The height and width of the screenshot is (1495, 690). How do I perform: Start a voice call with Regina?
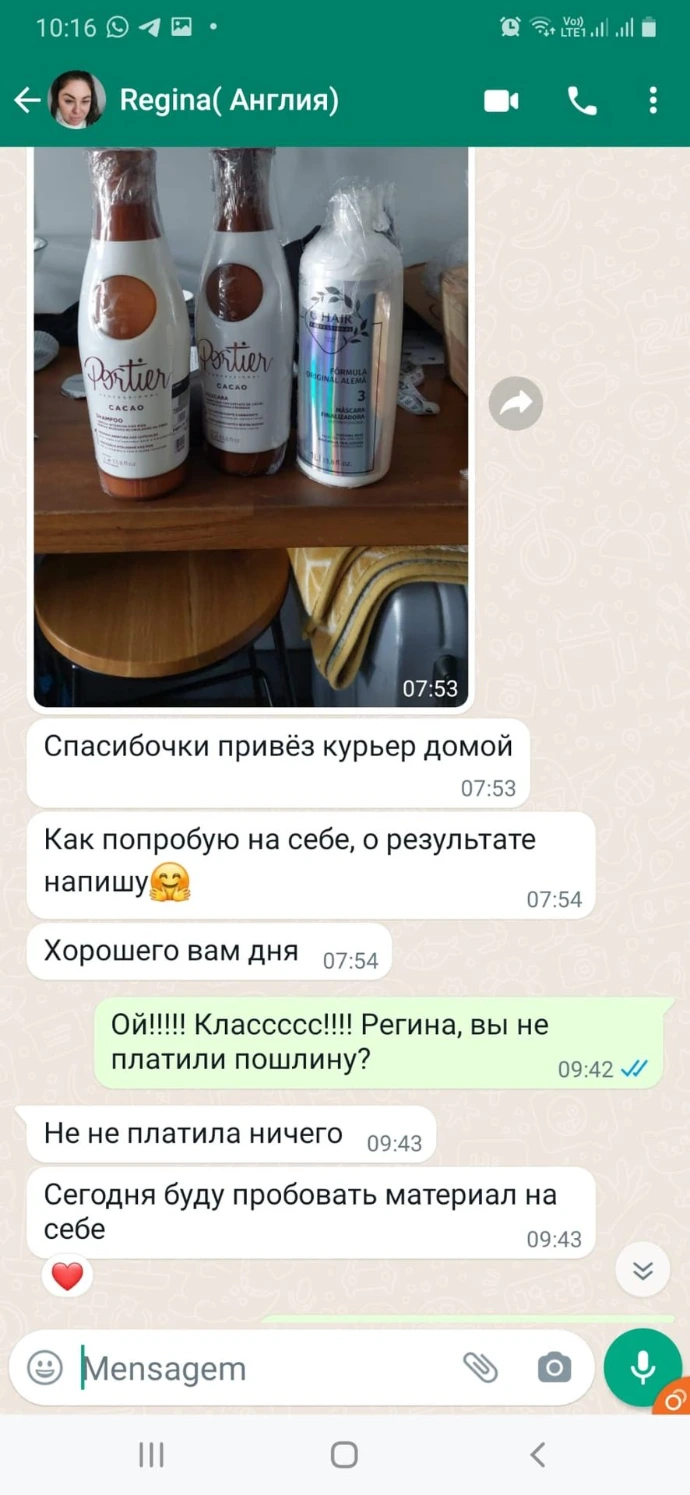[x=582, y=100]
